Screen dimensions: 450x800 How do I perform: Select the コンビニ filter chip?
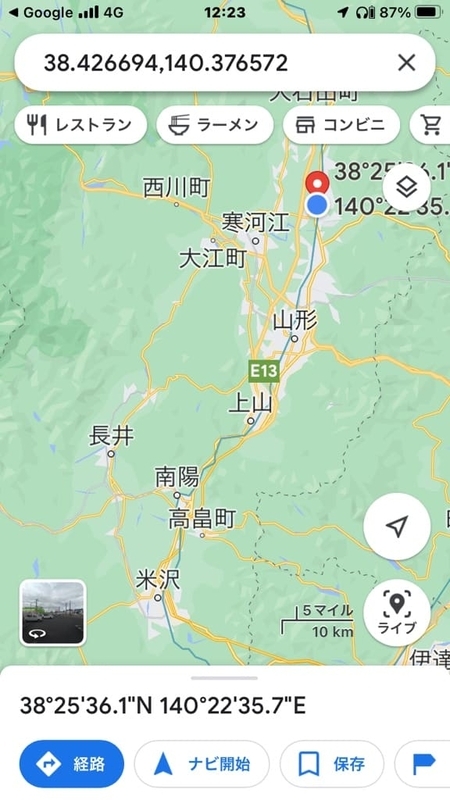click(341, 124)
